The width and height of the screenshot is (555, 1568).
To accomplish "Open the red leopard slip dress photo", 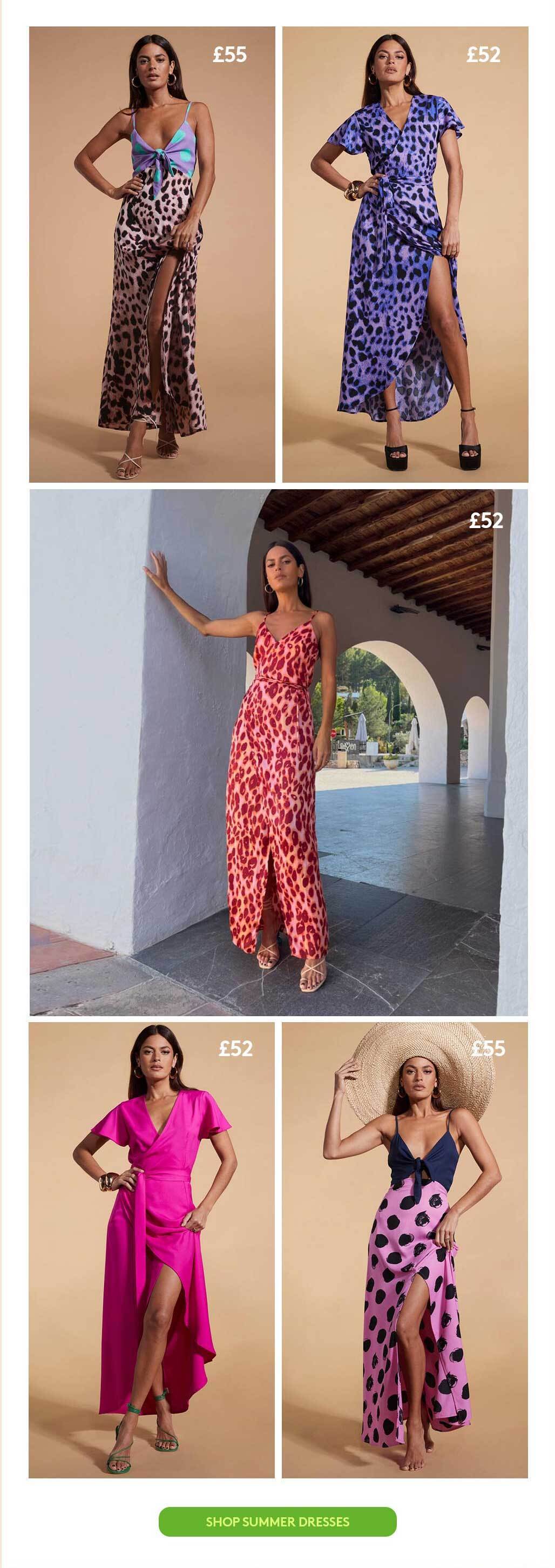I will pos(279,752).
